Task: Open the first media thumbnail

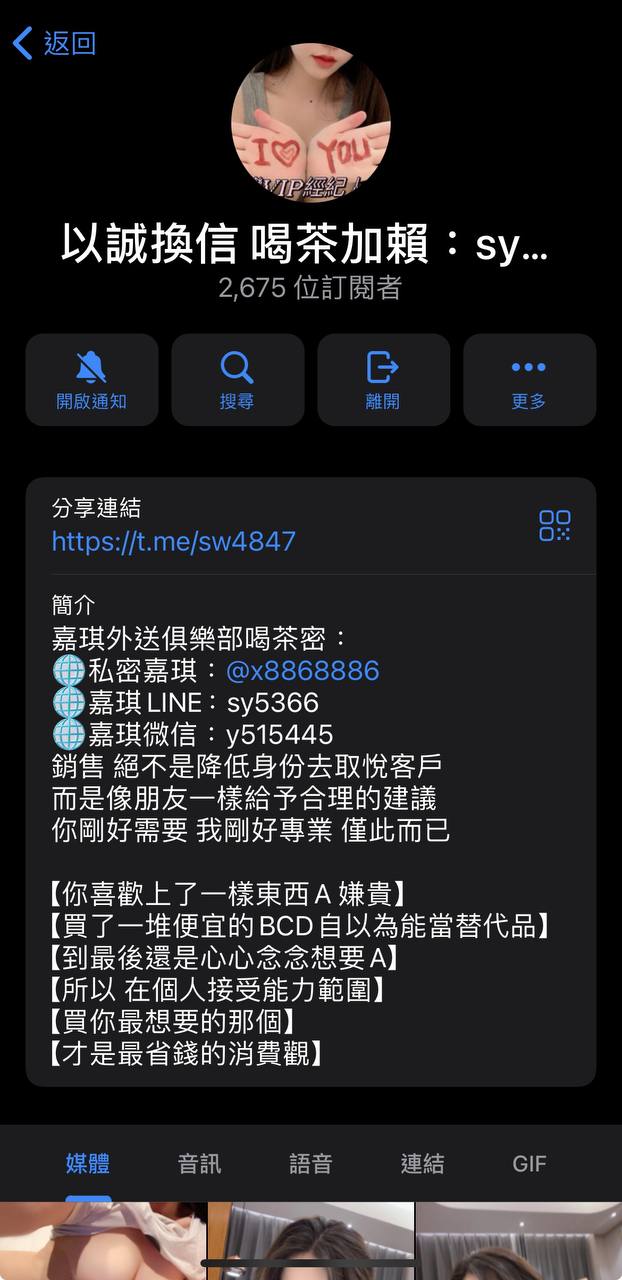Action: click(x=102, y=1242)
